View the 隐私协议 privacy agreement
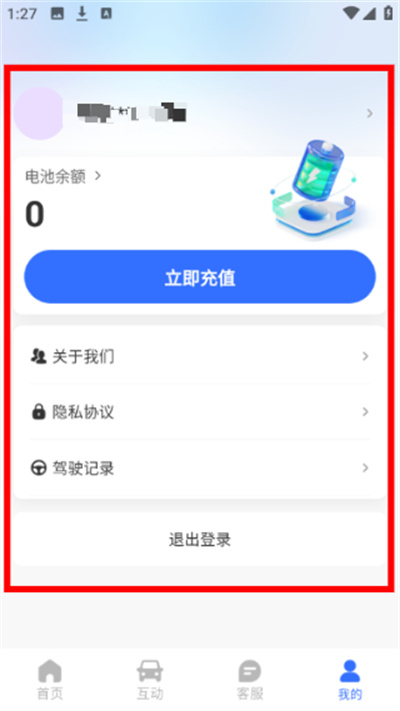Image resolution: width=400 pixels, height=711 pixels. click(x=200, y=412)
